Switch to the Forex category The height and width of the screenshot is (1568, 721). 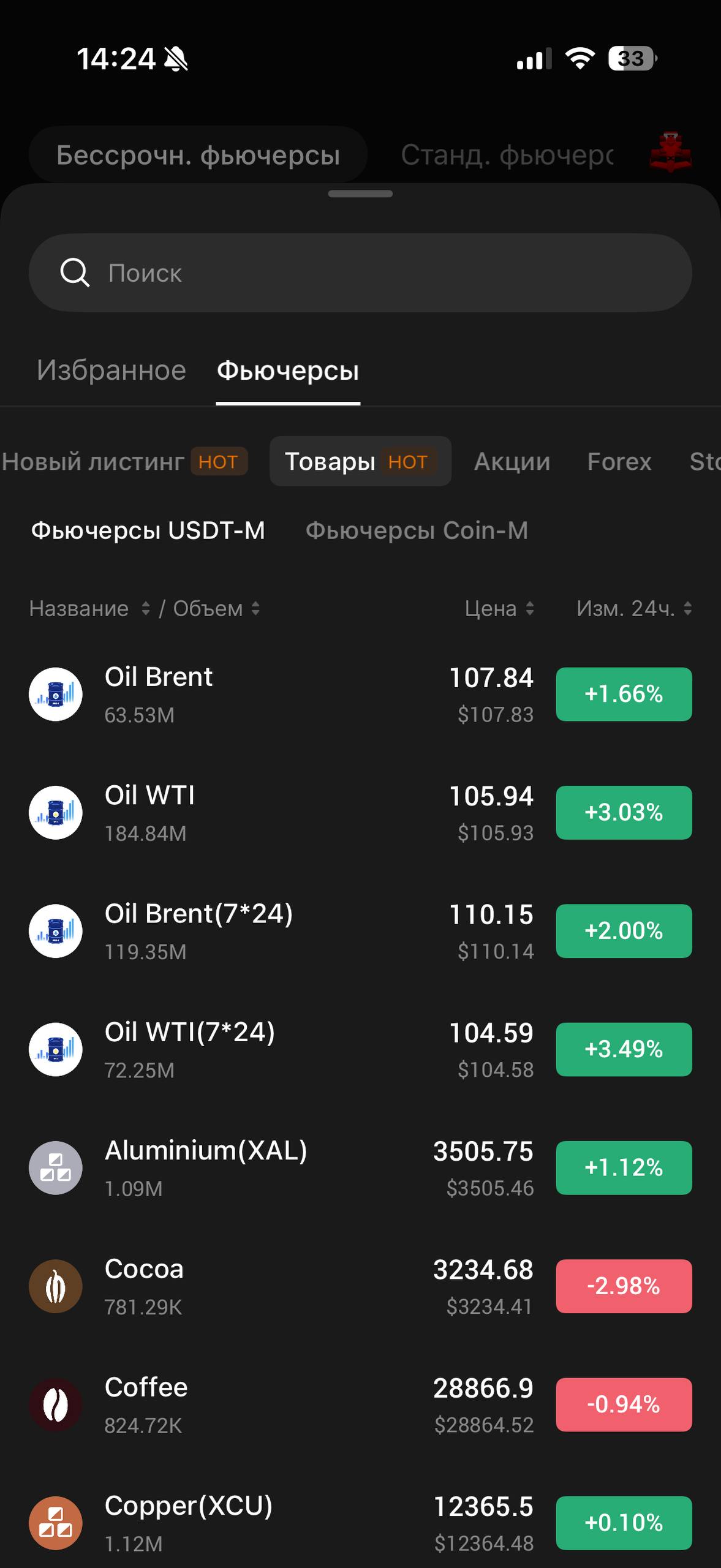point(619,461)
